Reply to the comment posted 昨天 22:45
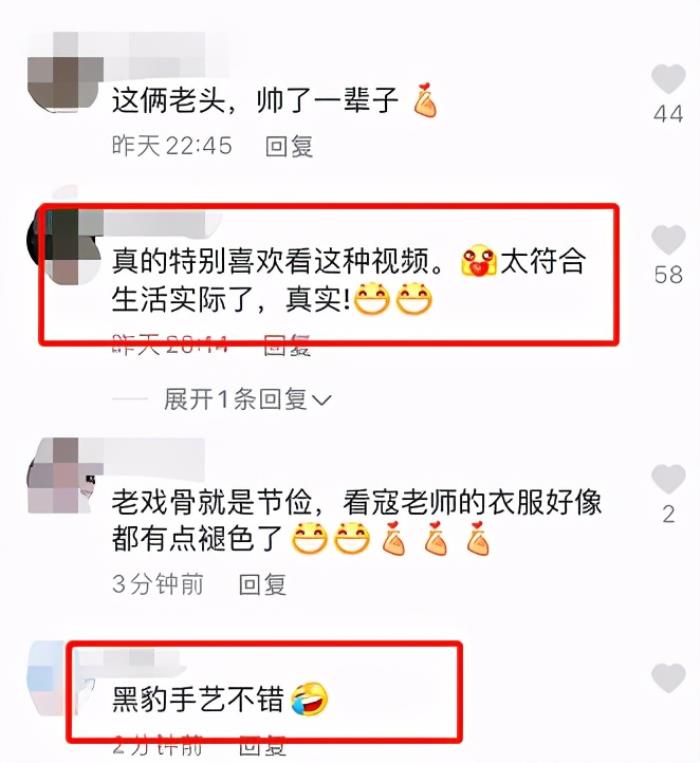This screenshot has width=700, height=763. (x=288, y=146)
